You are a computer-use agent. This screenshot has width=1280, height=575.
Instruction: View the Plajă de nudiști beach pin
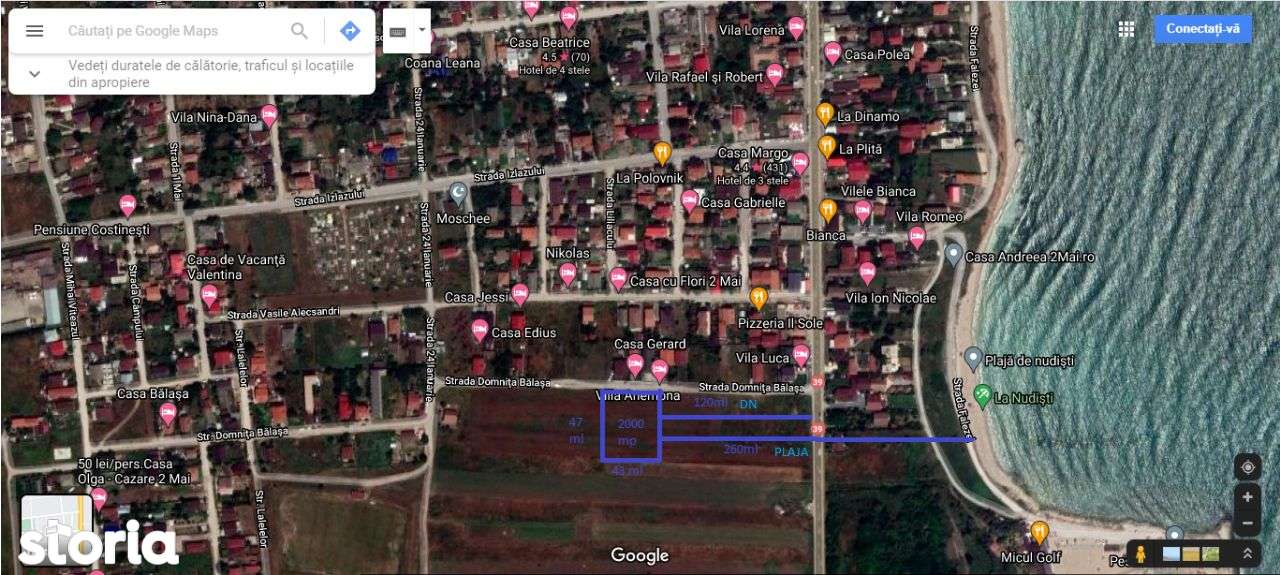pyautogui.click(x=972, y=357)
